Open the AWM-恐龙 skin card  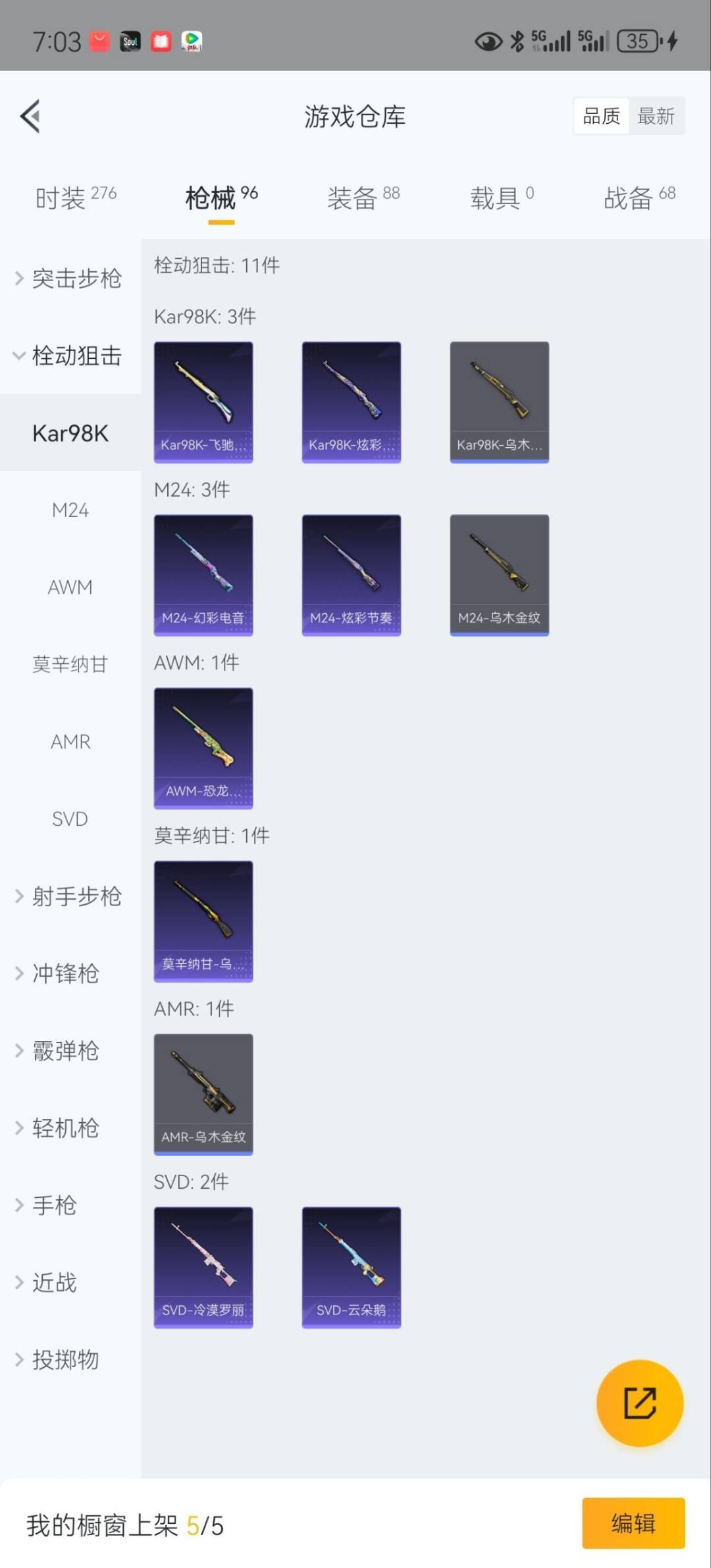pos(203,748)
